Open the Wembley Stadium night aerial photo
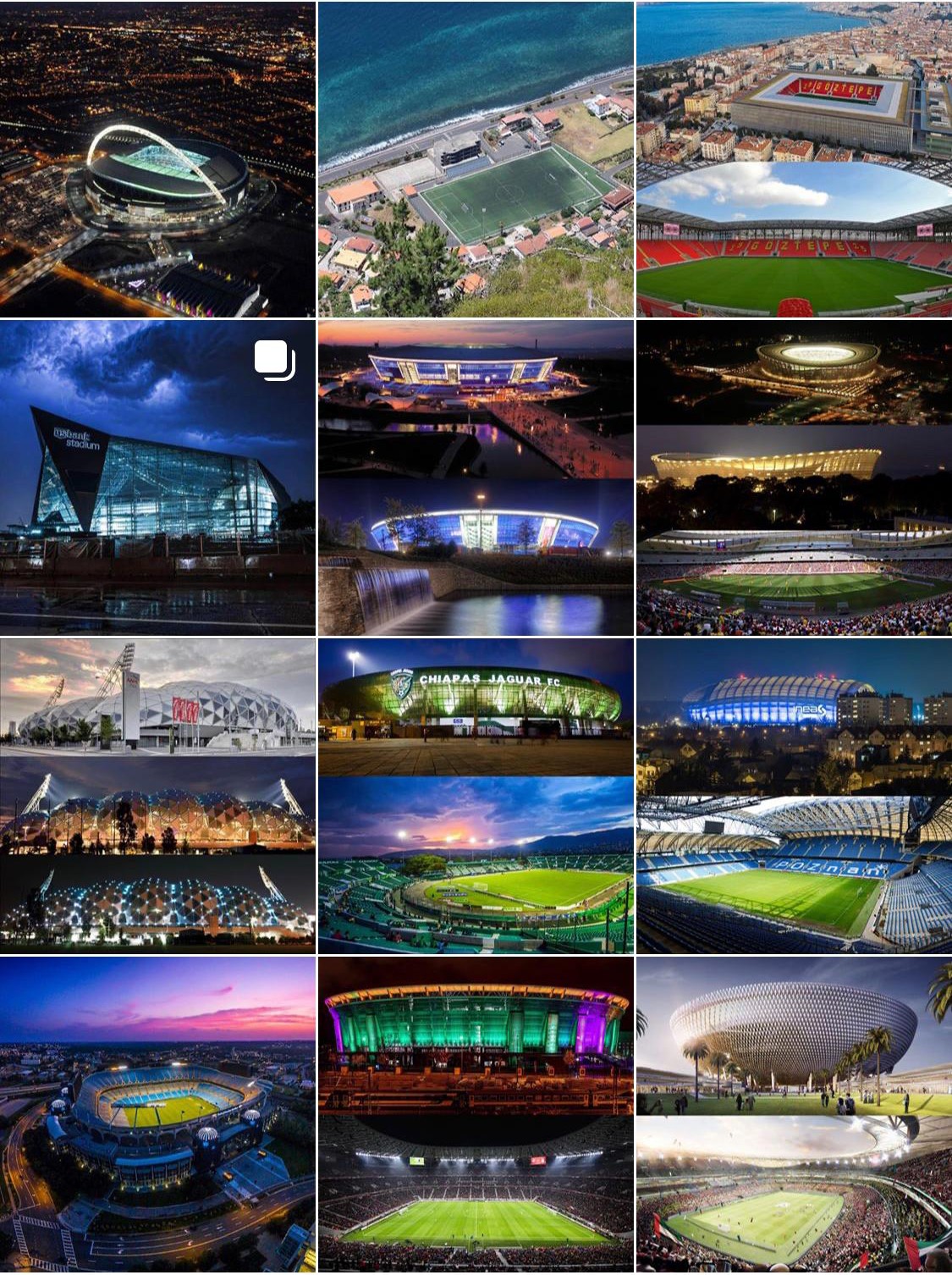 (157, 157)
